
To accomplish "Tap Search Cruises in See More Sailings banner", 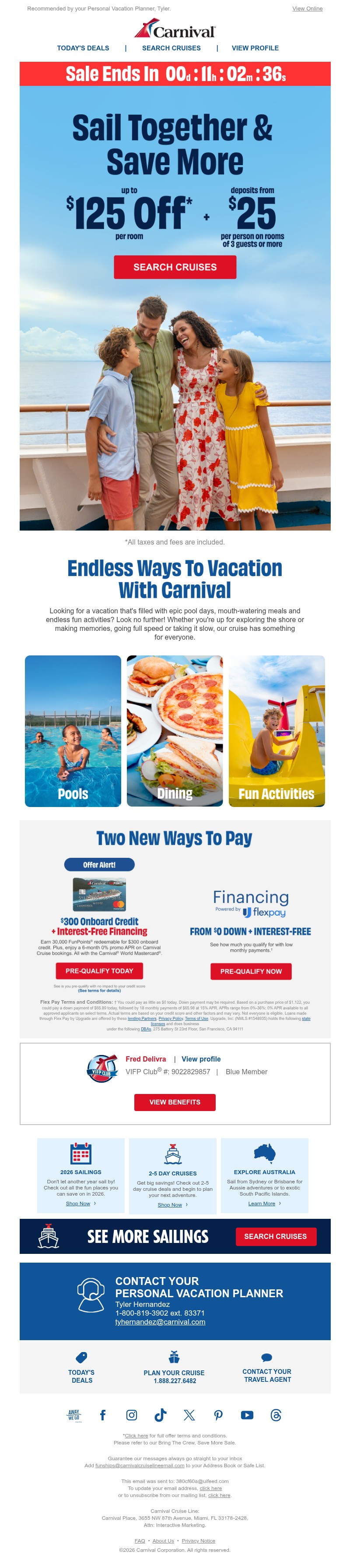I will tap(275, 1236).
